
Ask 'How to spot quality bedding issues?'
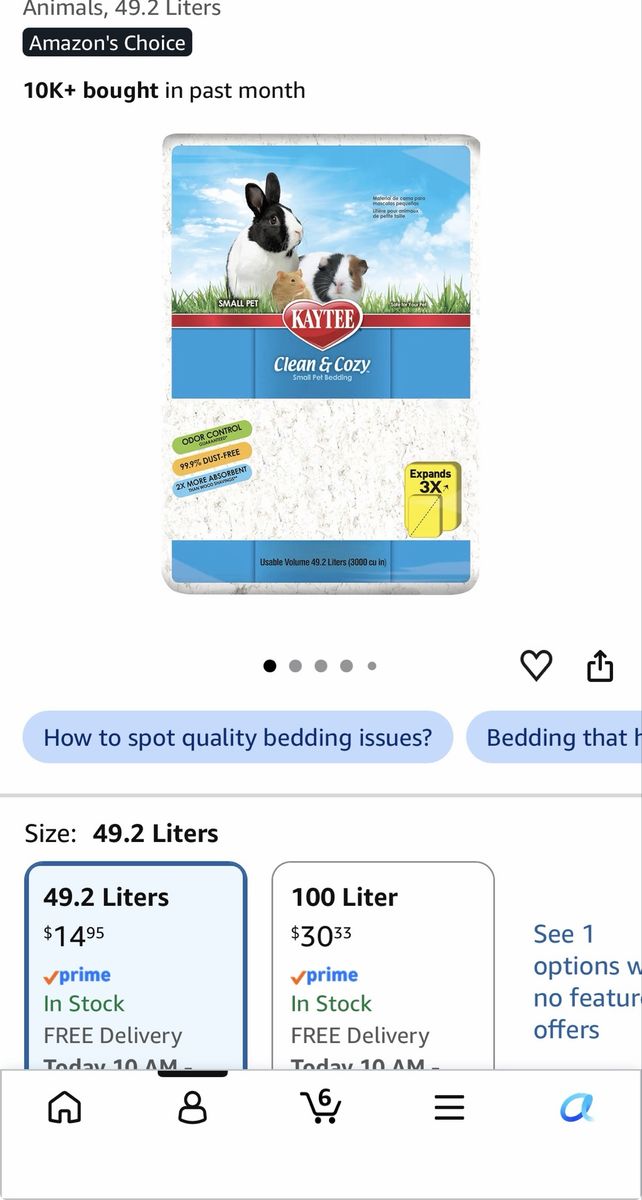coord(238,738)
